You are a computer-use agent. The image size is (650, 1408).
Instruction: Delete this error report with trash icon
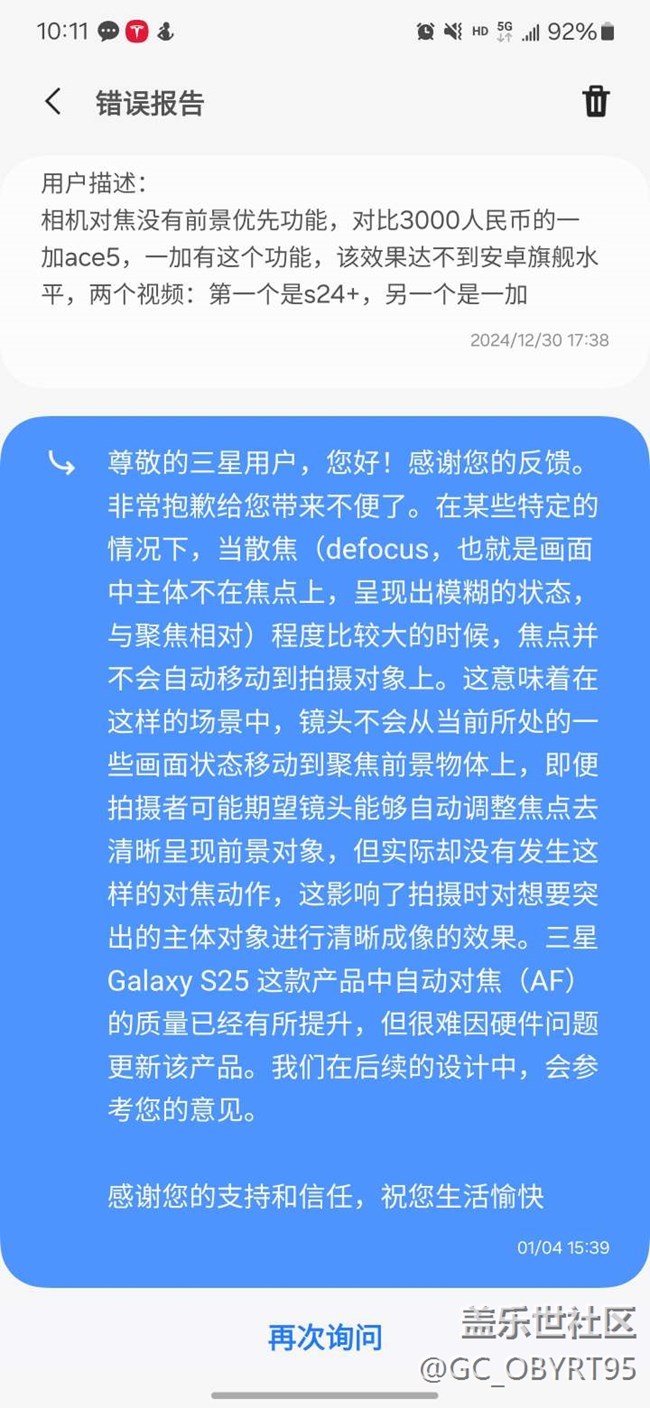(595, 102)
